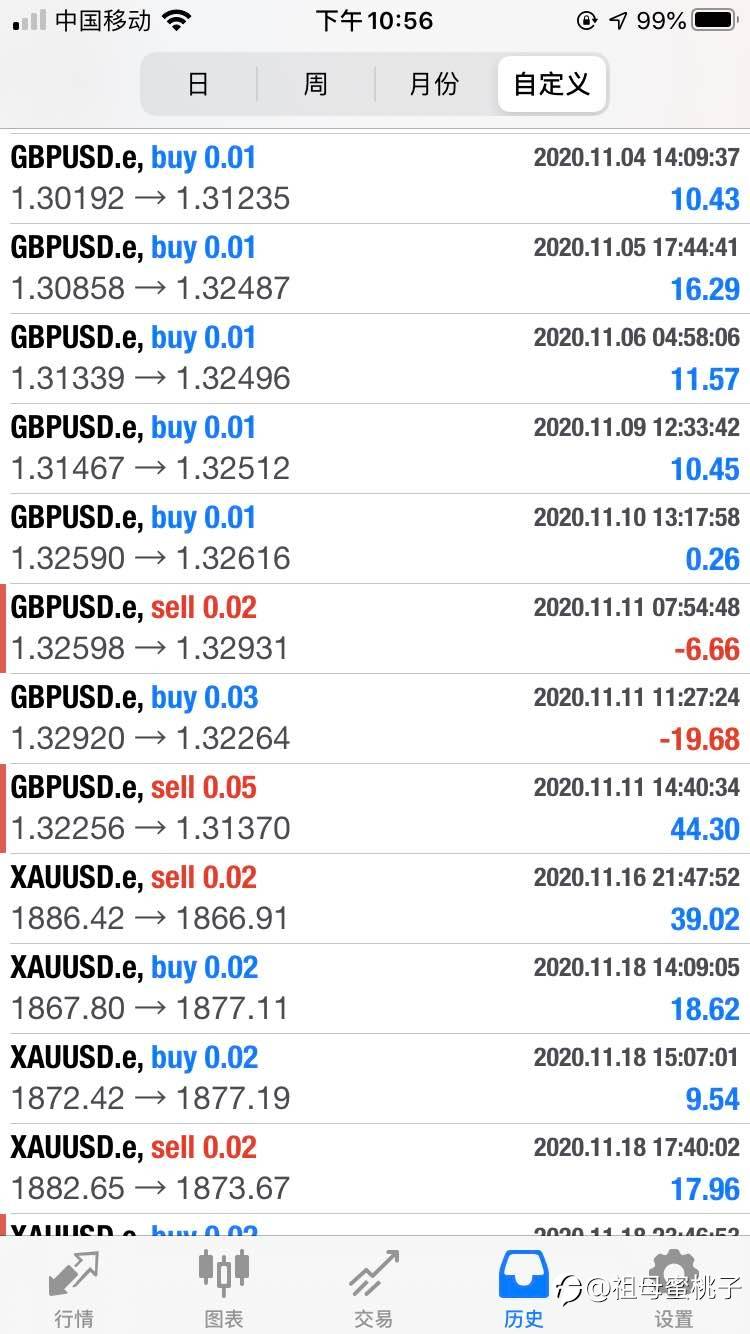This screenshot has height=1334, width=750.
Task: Show details of GBPUSD sell 0.02 trade
Action: pos(375,628)
